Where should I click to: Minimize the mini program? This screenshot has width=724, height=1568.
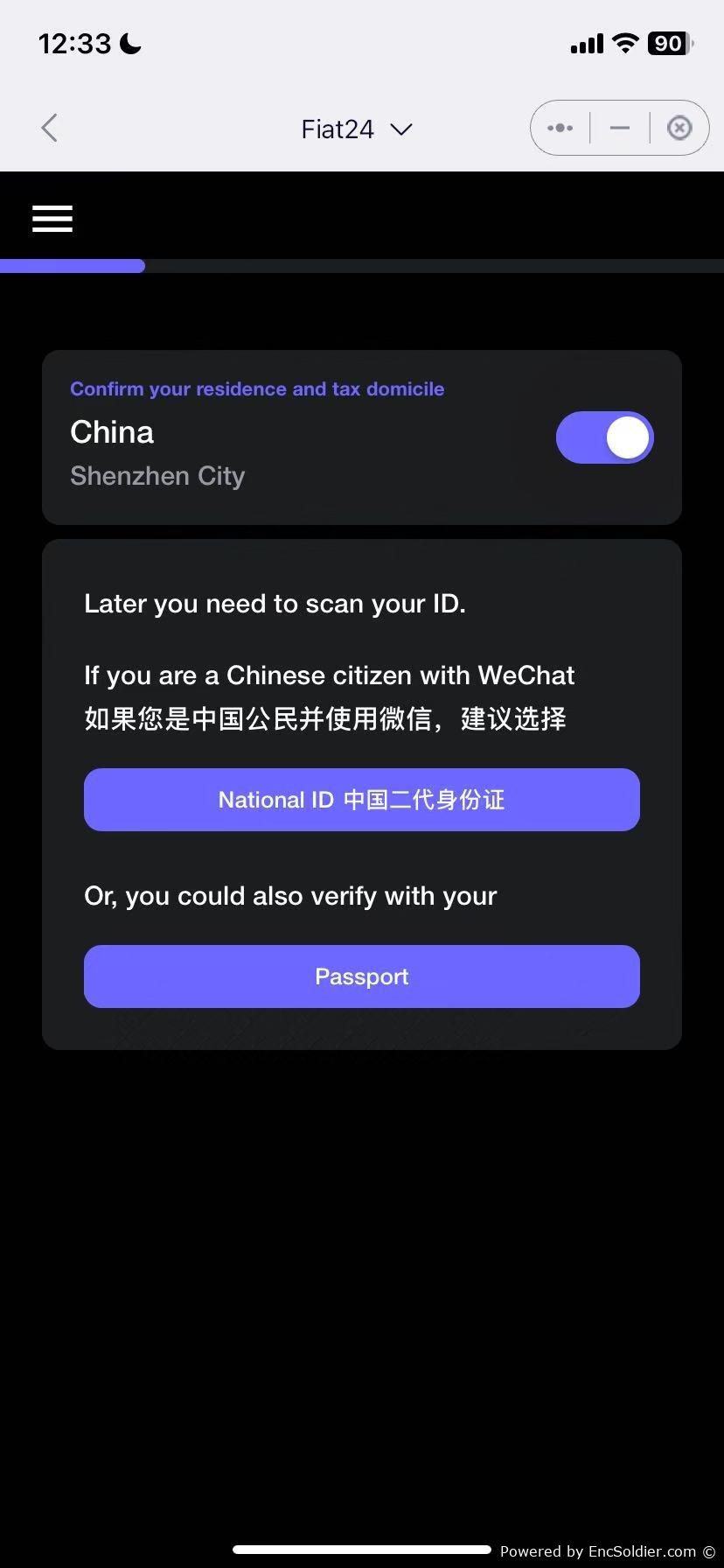(620, 128)
